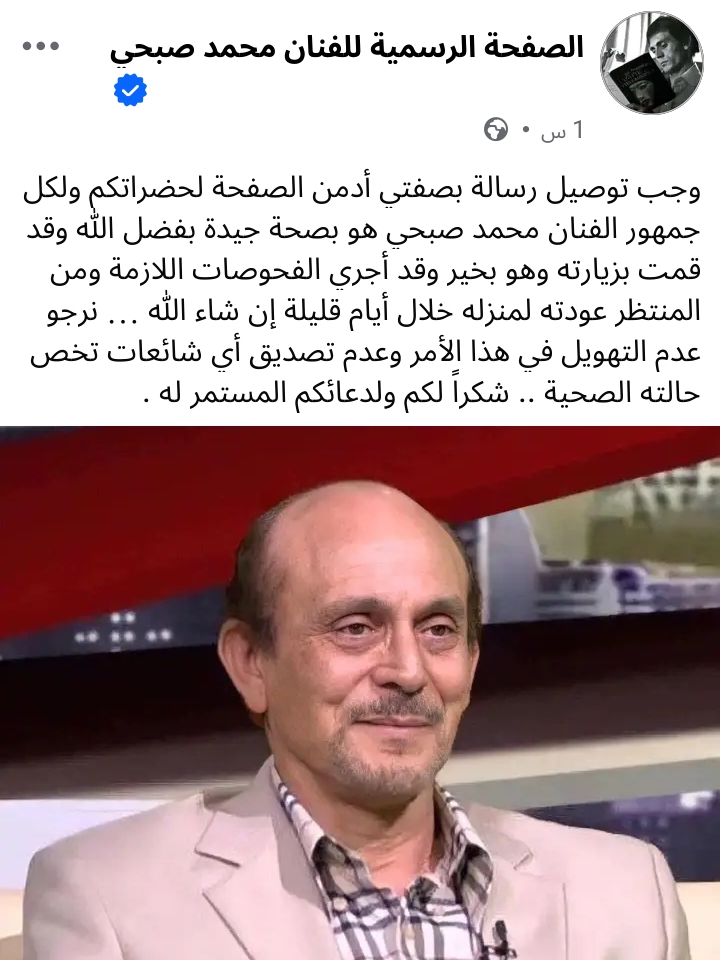
Task: Open الصفحة الرسمية للفنان محمد صبحي page
Action: coord(346,47)
